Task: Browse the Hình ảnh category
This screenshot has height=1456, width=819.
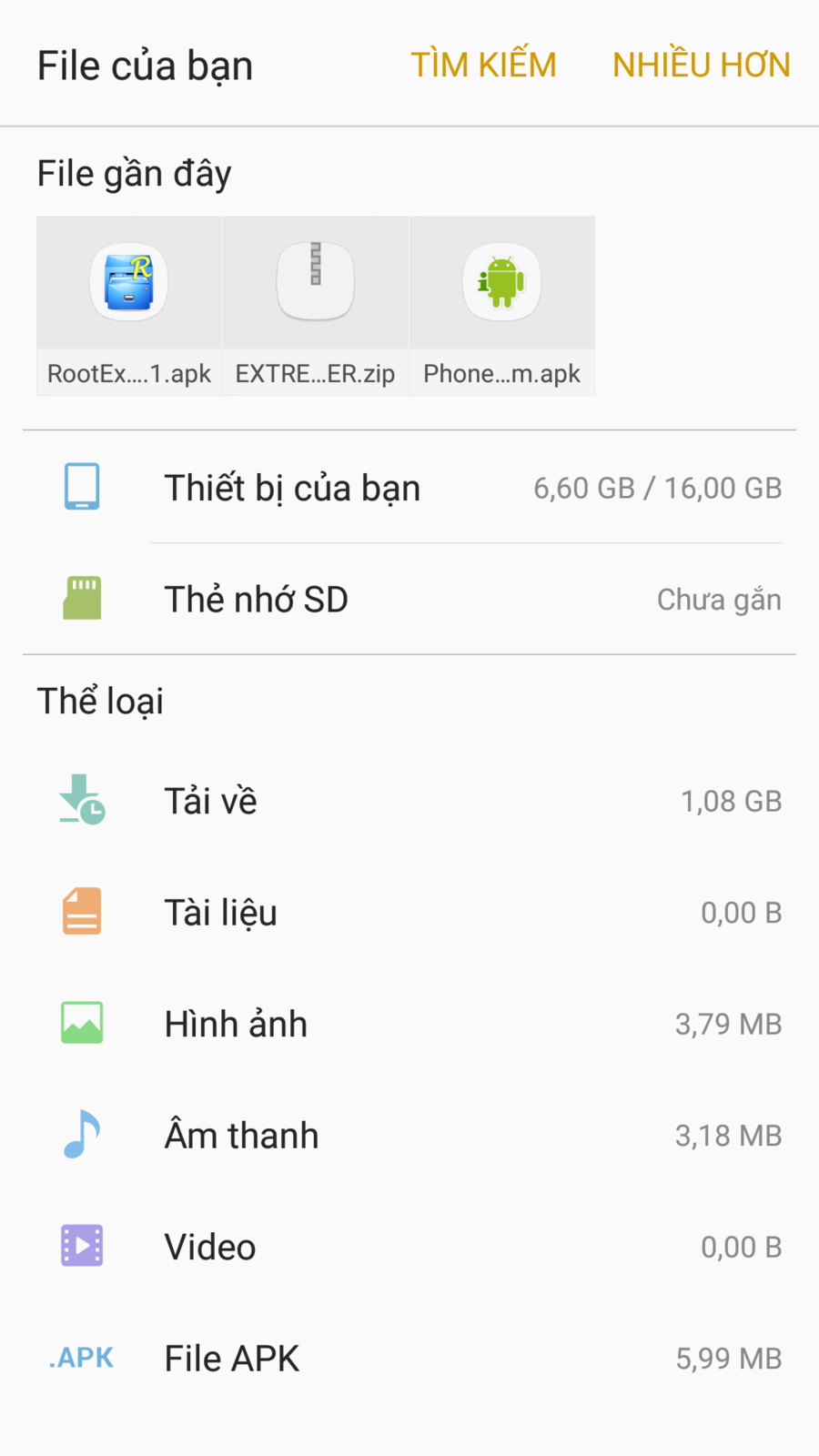Action: [x=409, y=1024]
